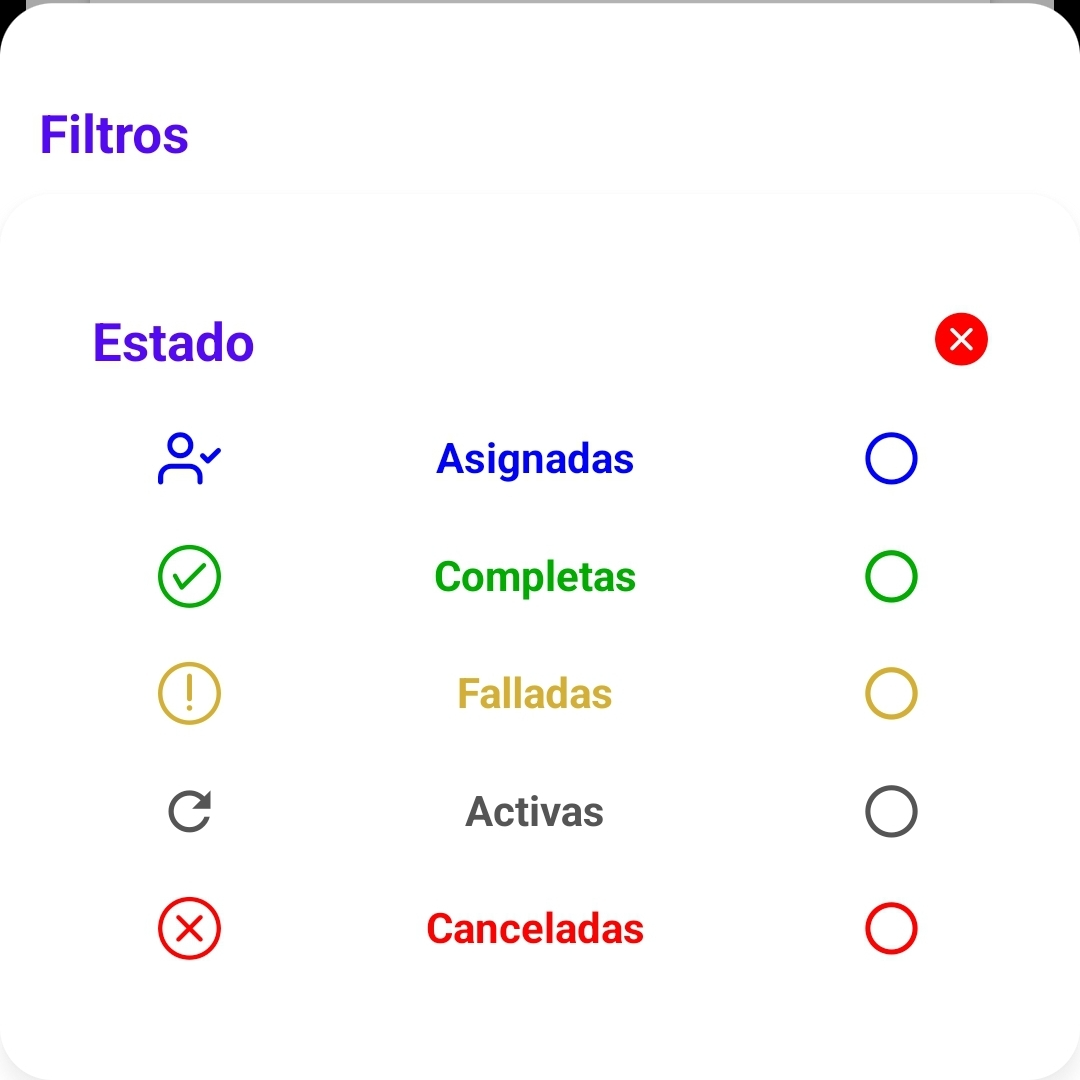Clear the Estado filter with red X

point(961,340)
